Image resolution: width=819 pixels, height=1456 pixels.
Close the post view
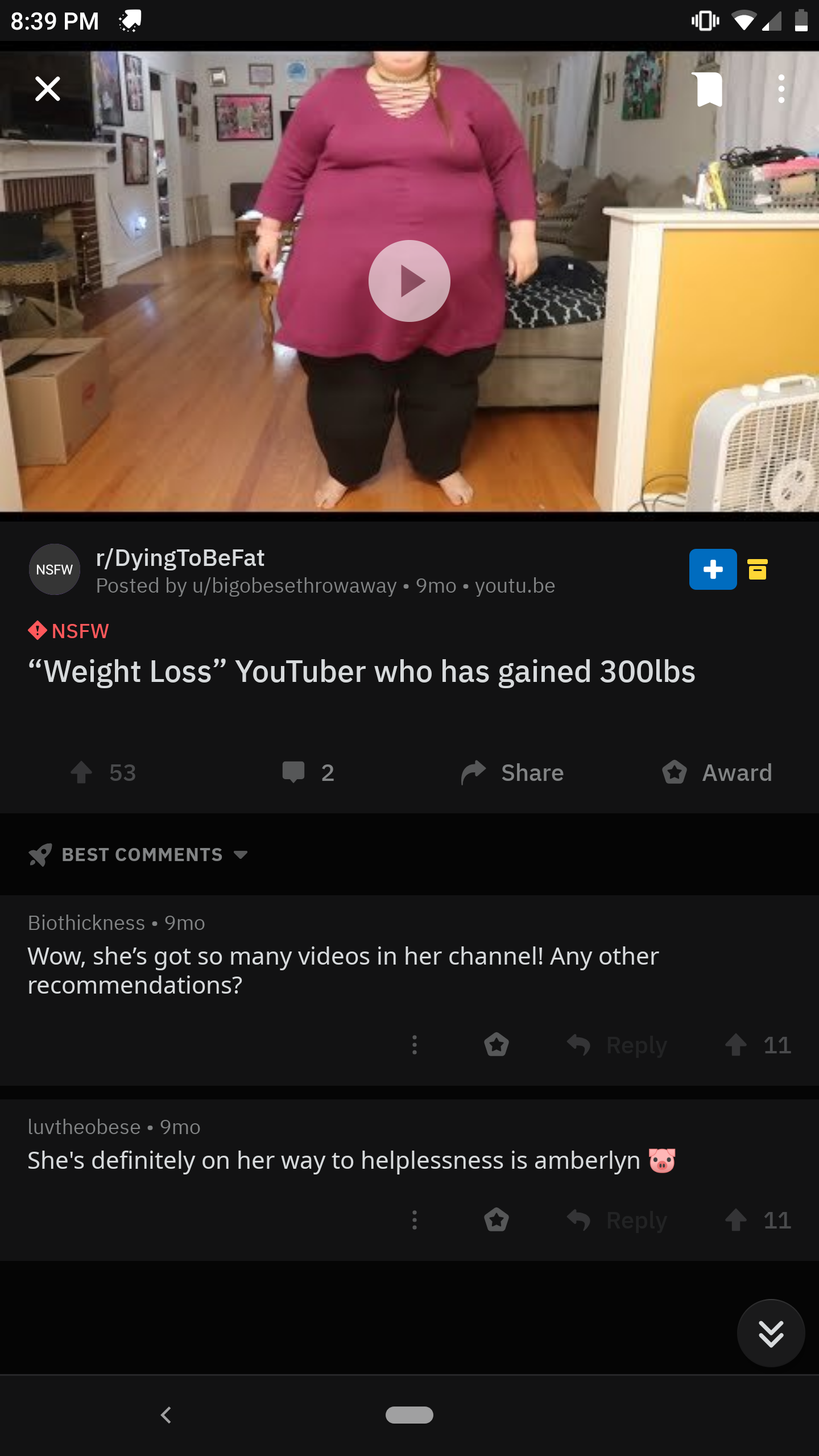coord(48,89)
